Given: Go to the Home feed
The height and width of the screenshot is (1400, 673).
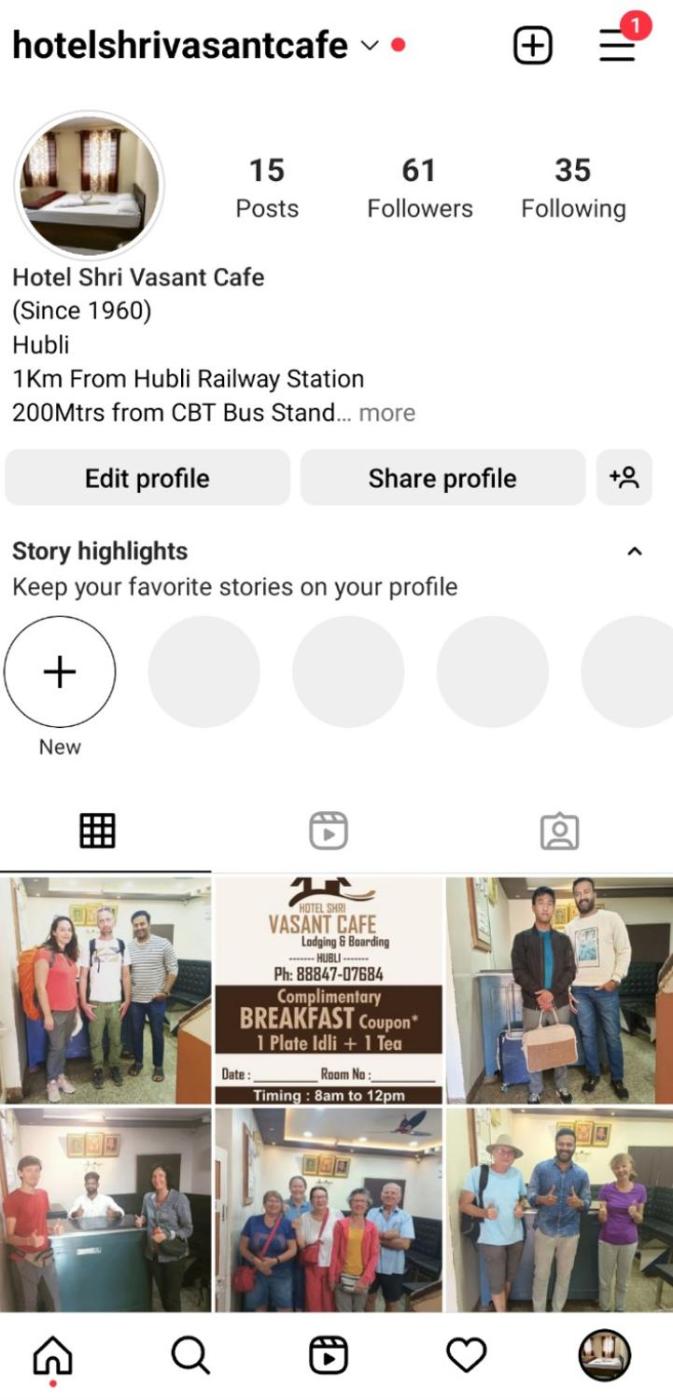Looking at the screenshot, I should 53,1355.
